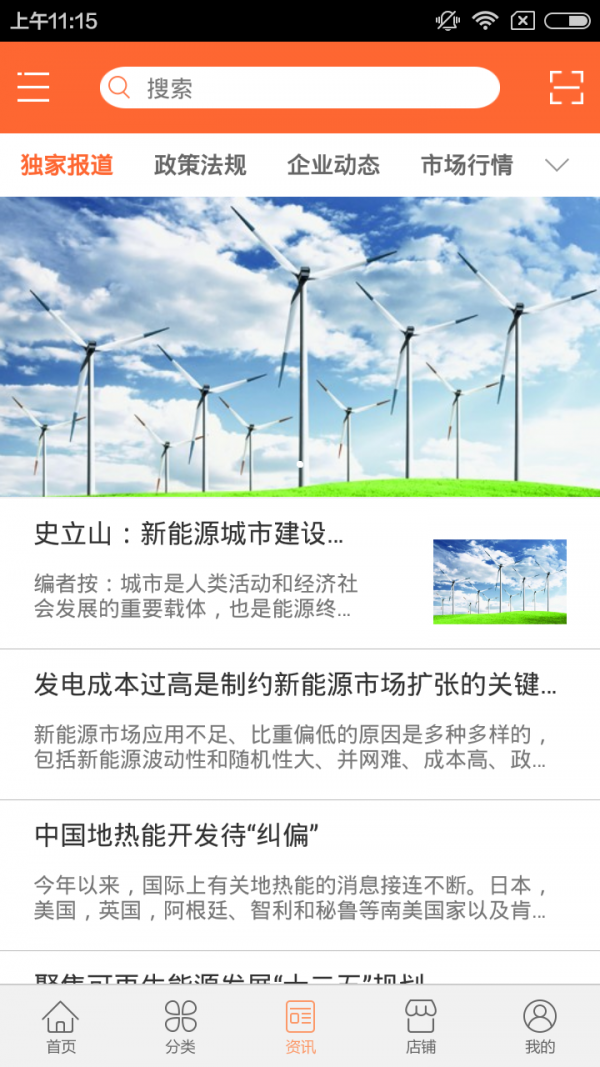Expand the category list chevron
Viewport: 600px width, 1067px height.
(557, 165)
